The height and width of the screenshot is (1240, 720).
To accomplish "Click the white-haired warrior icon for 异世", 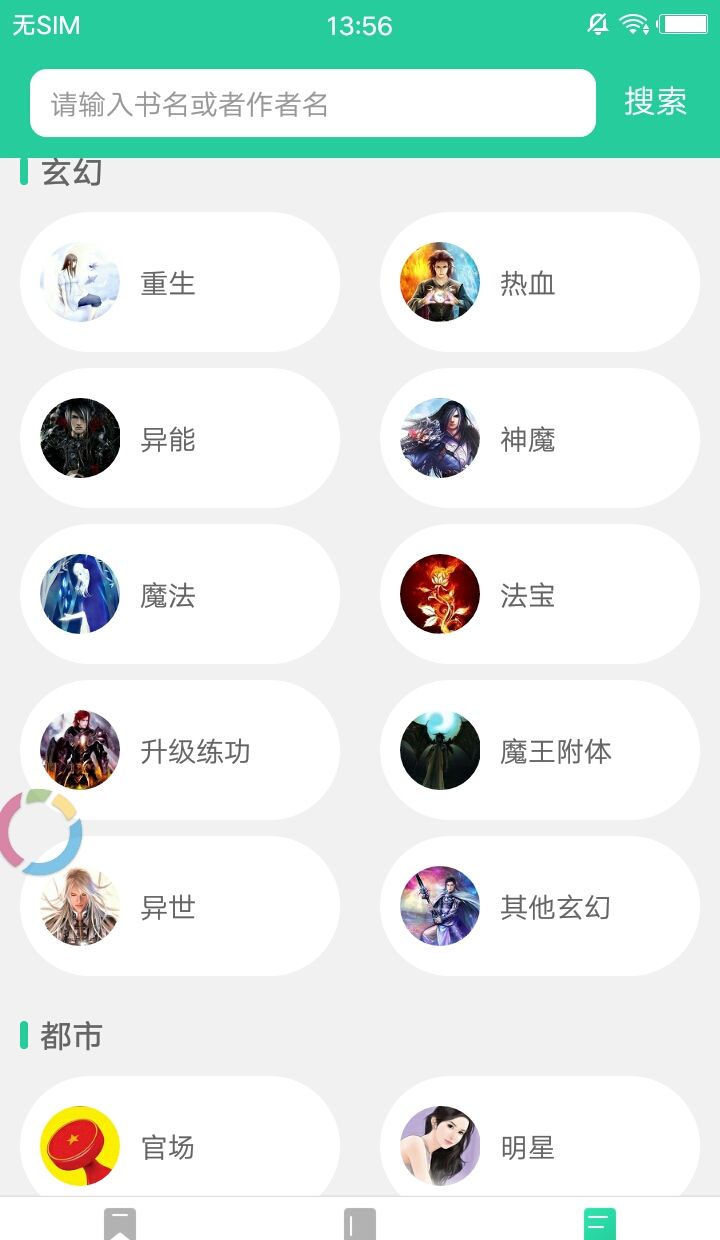I will pyautogui.click(x=79, y=906).
